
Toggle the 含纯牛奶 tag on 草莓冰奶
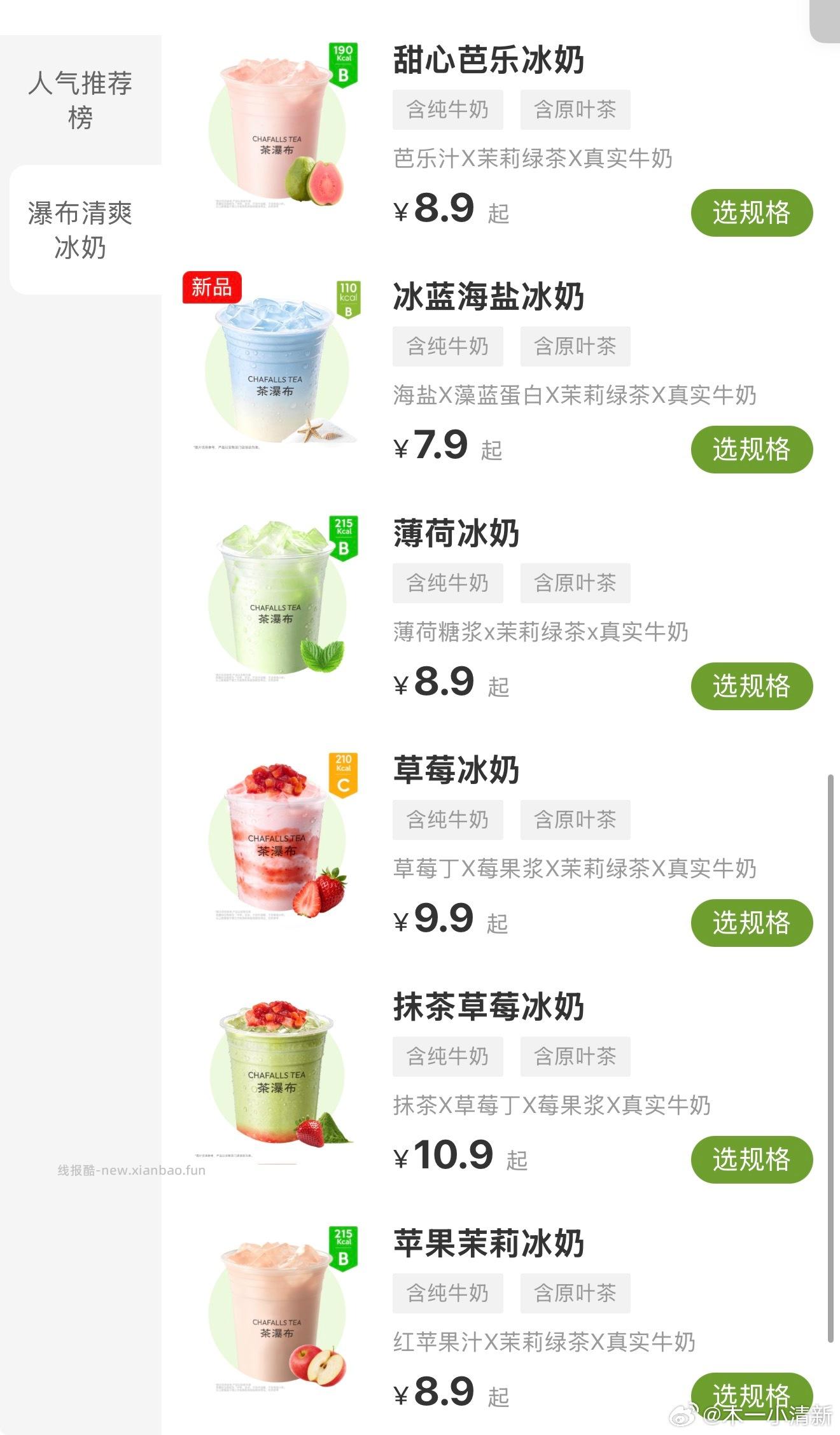tap(447, 820)
